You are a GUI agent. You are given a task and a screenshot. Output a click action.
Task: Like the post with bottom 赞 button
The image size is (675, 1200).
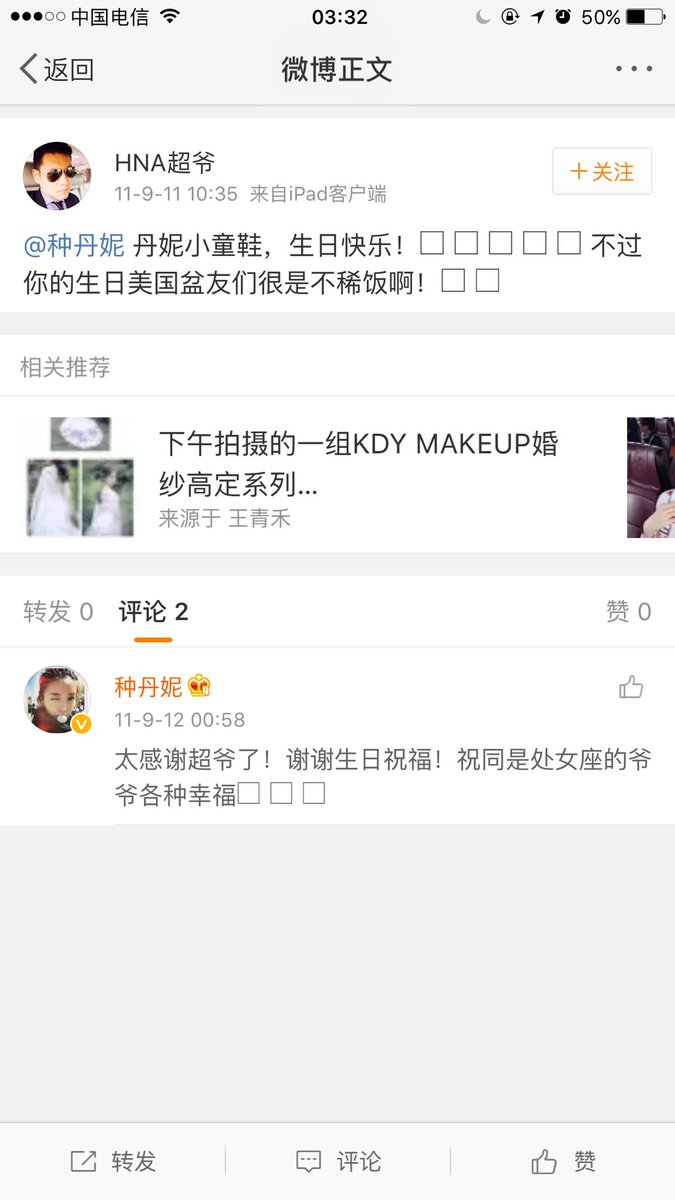[563, 1161]
